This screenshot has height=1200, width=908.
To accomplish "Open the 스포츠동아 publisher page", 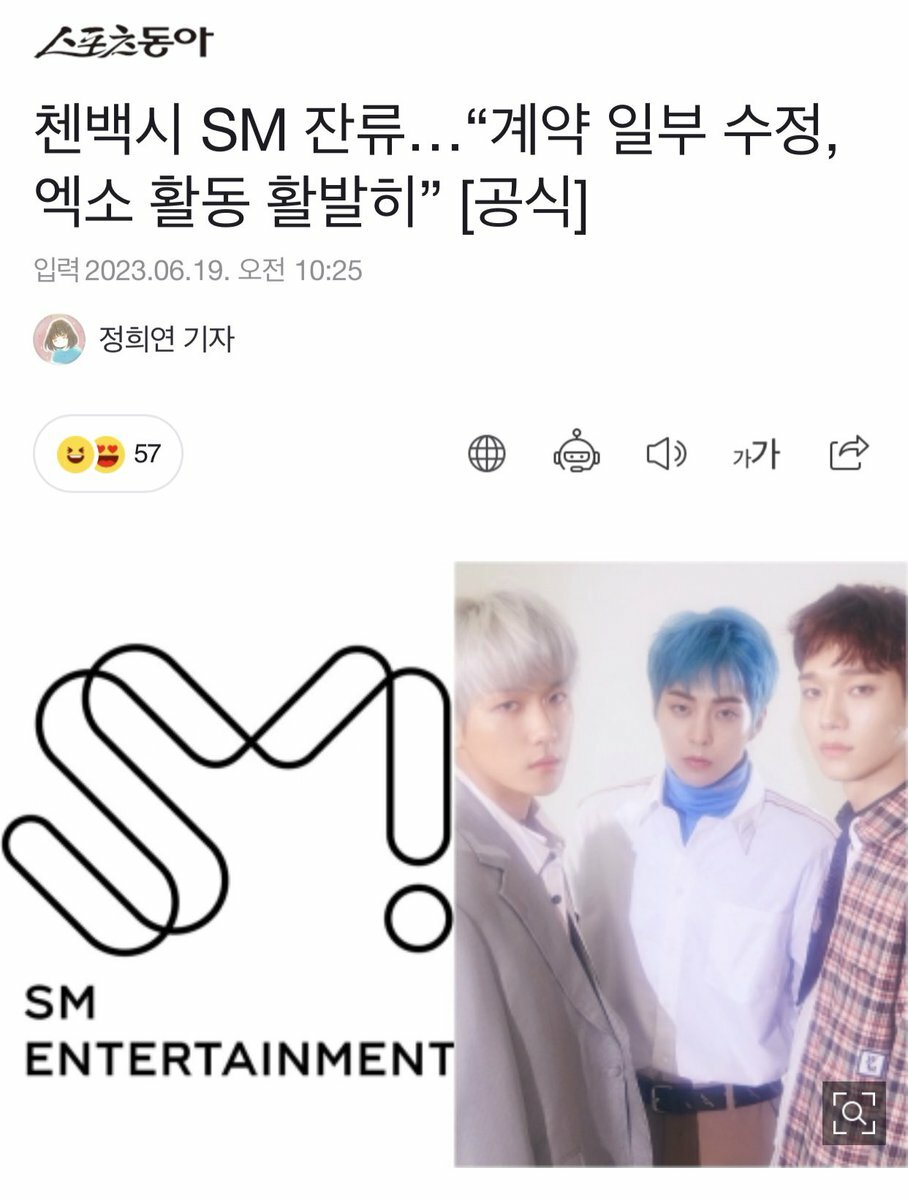I will (123, 42).
